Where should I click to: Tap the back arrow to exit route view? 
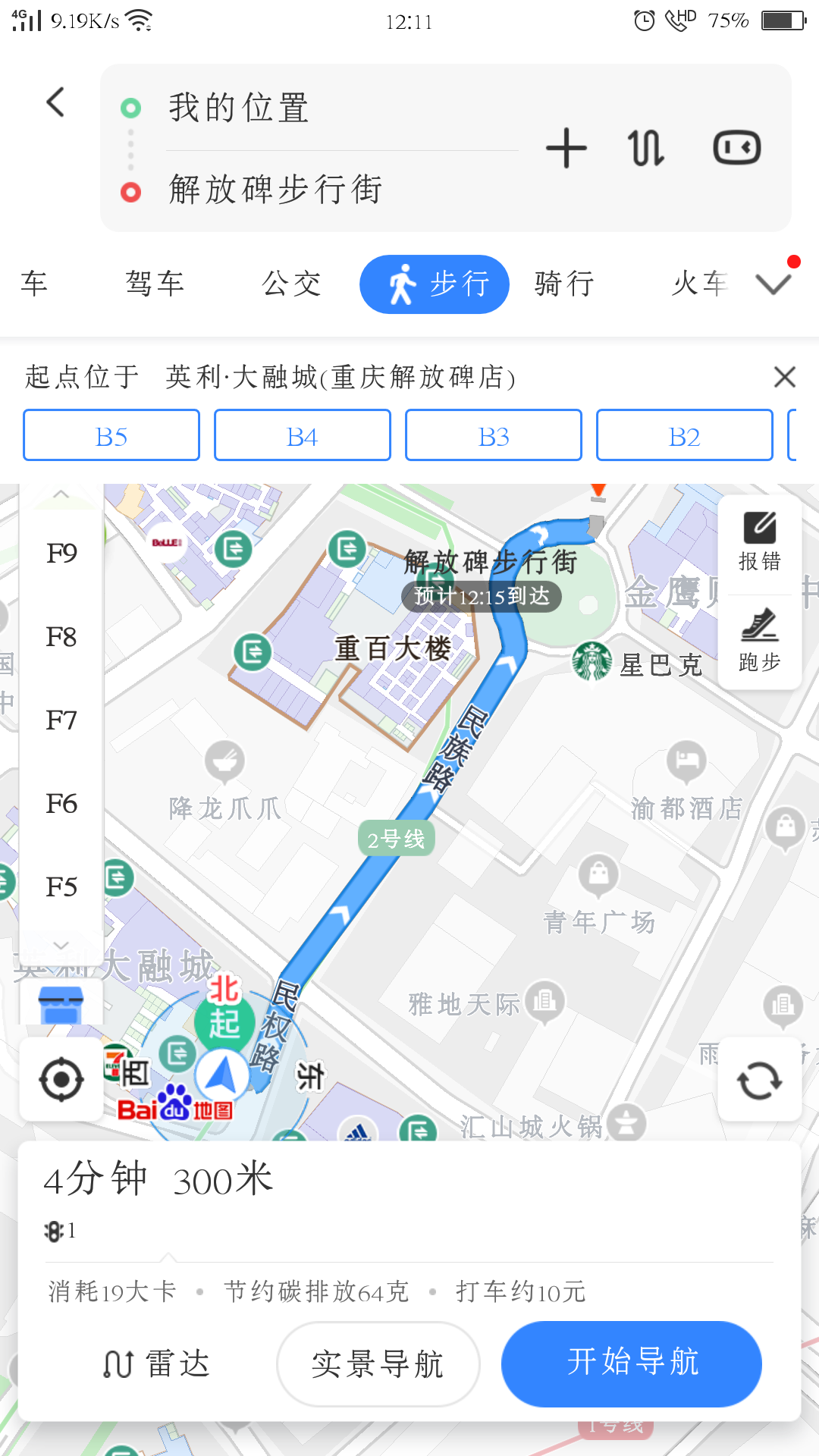(x=55, y=102)
